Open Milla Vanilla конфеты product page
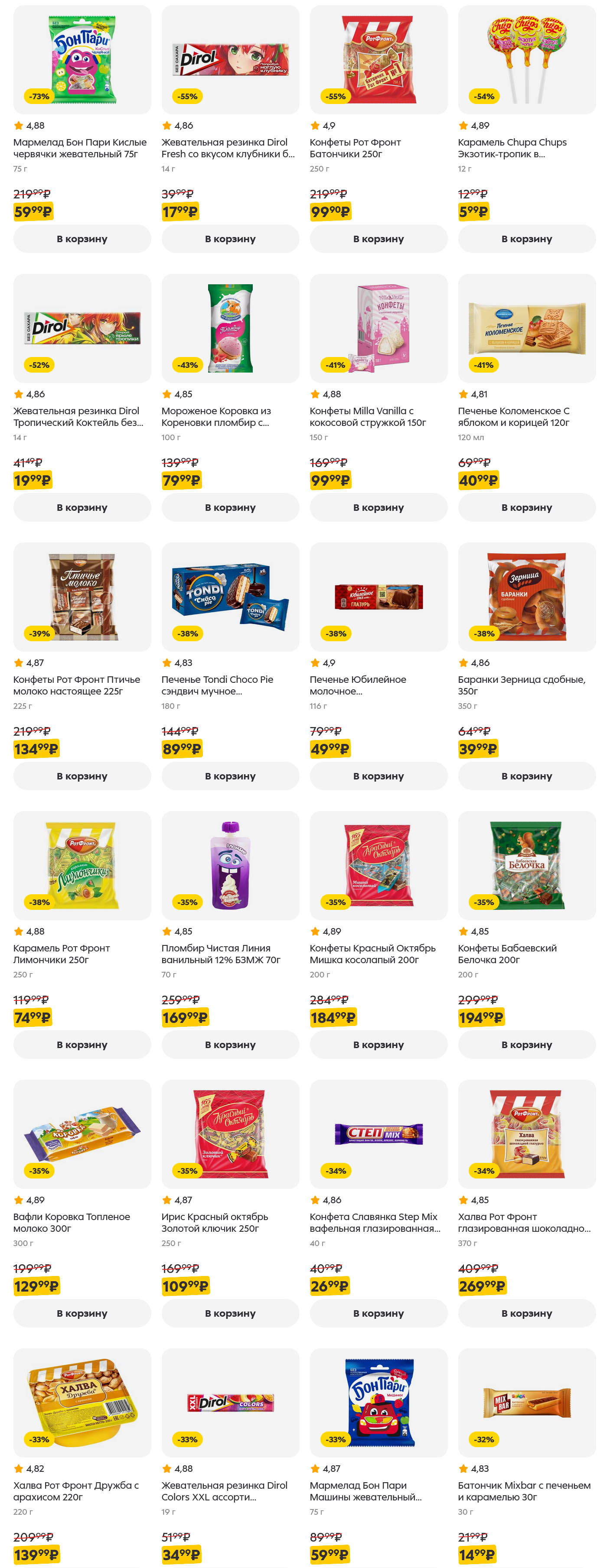Viewport: 610px width, 1568px height. (x=378, y=329)
